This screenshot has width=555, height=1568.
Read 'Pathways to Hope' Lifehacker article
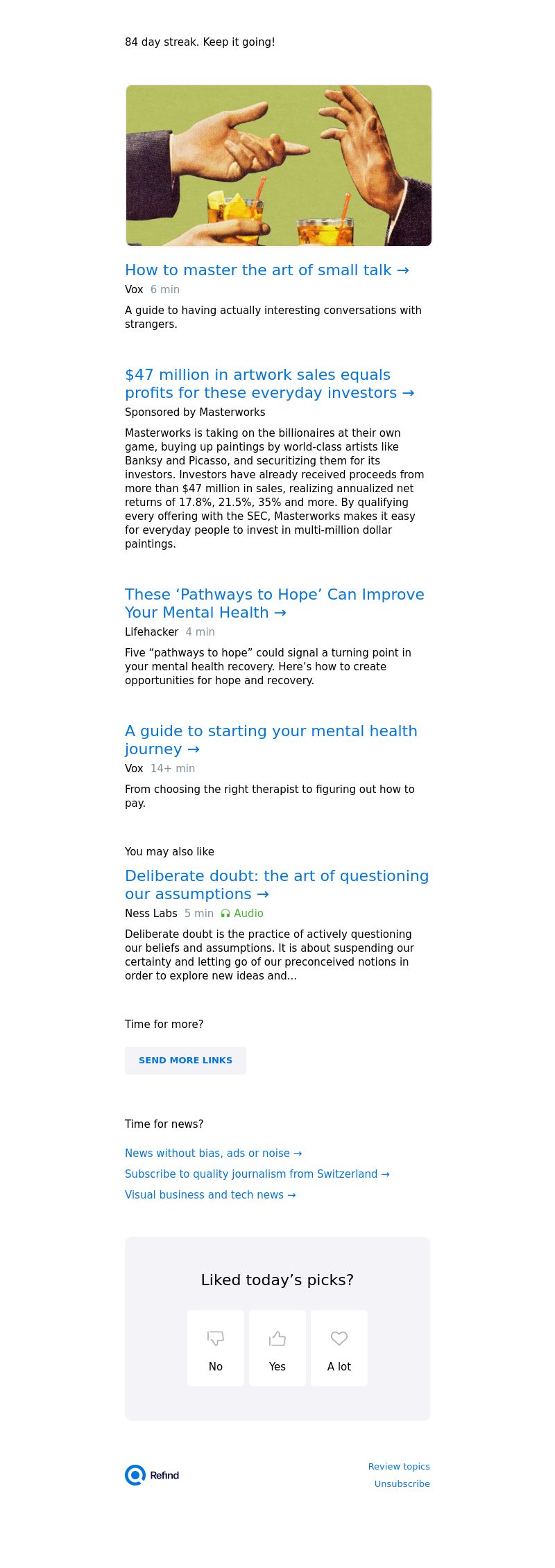pos(274,603)
